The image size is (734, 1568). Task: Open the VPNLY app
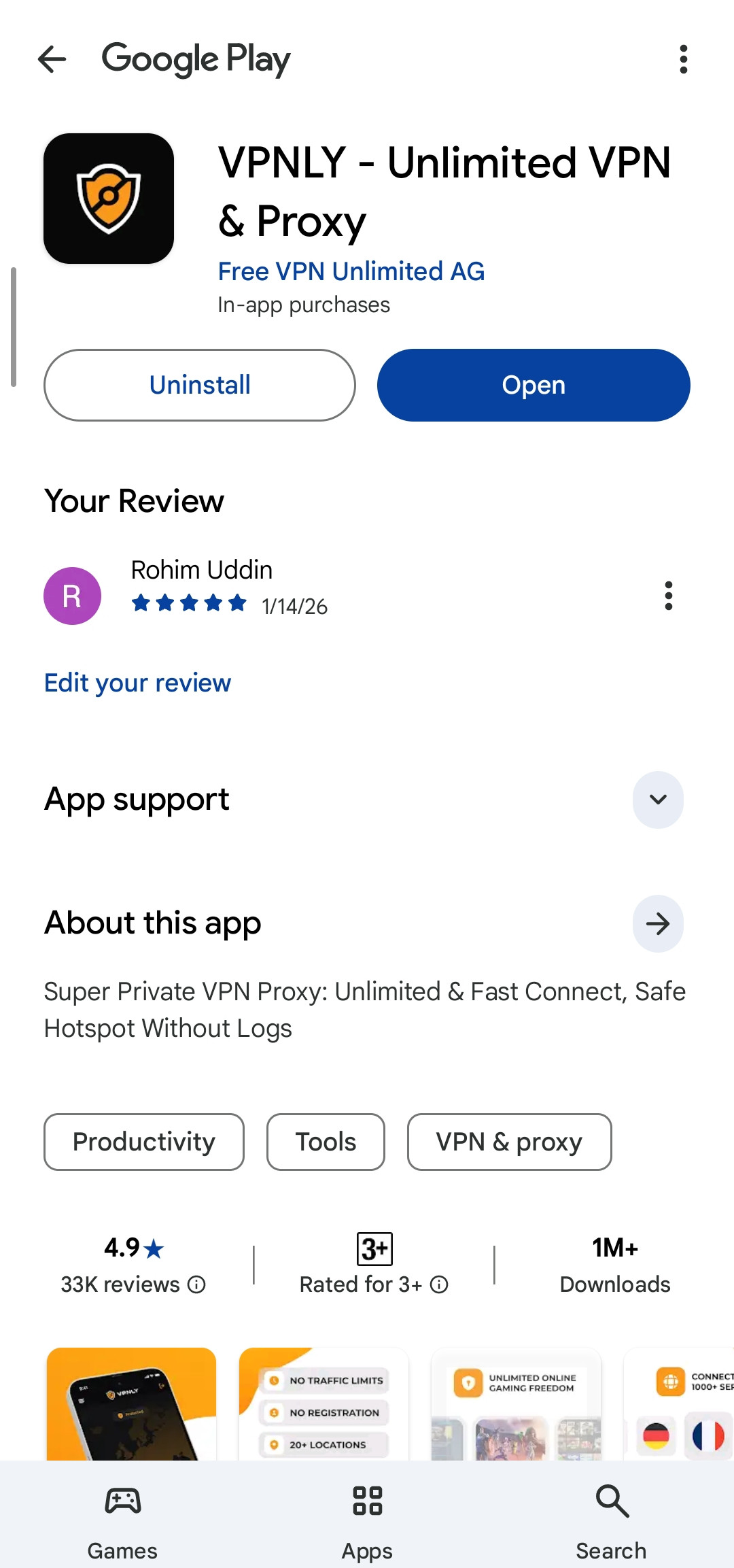pos(534,385)
